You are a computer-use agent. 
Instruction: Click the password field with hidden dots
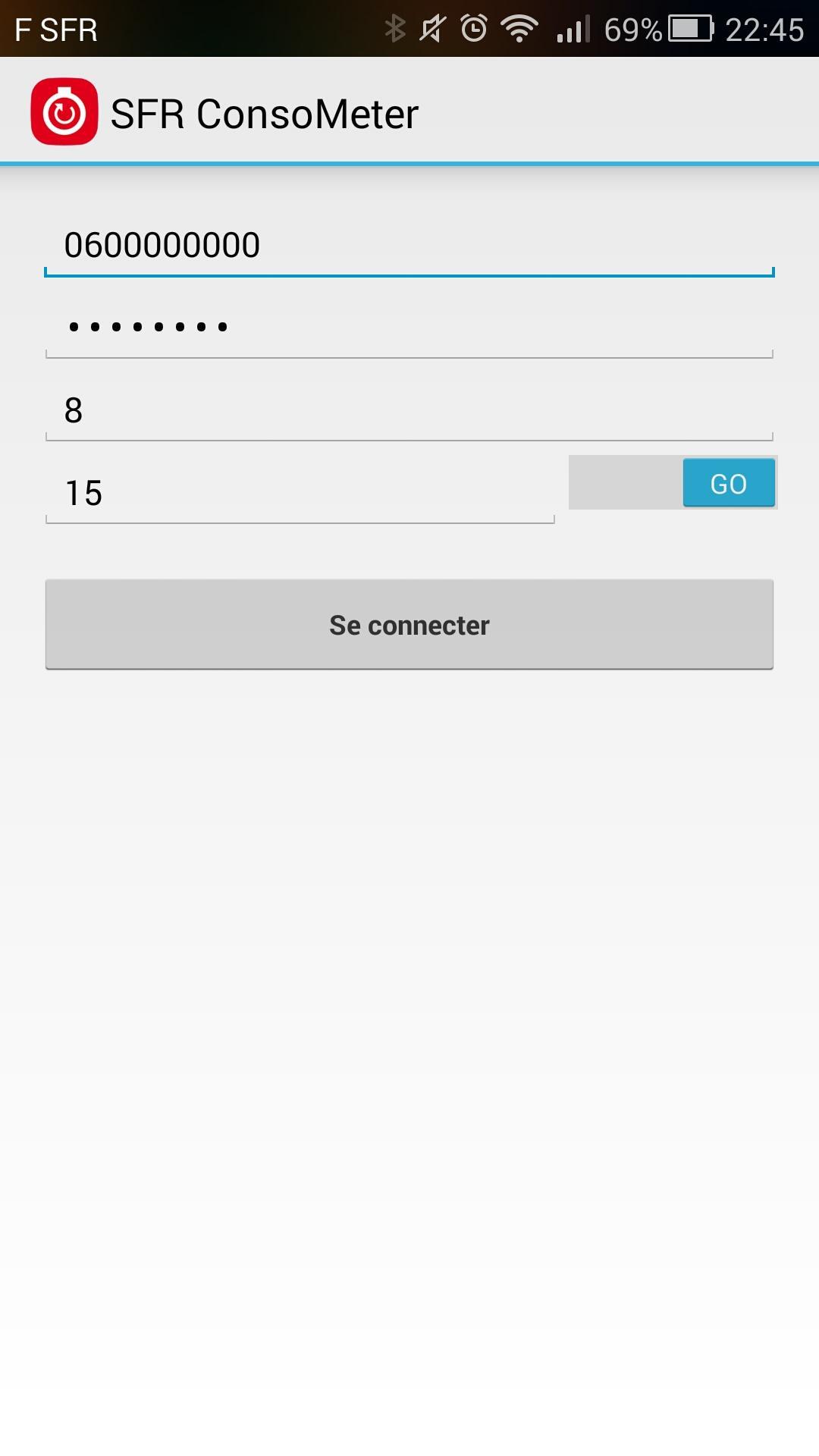coord(409,326)
